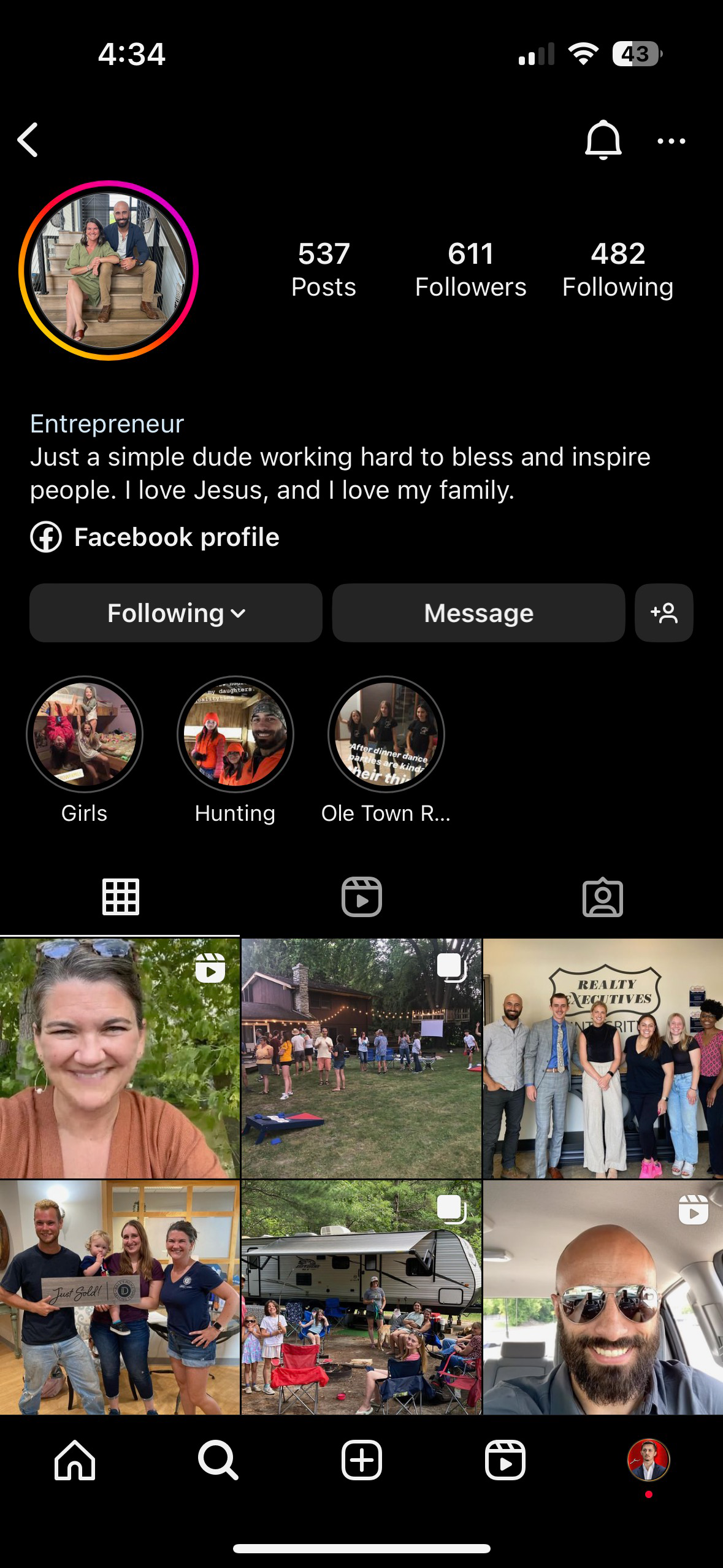Message this user

[478, 613]
